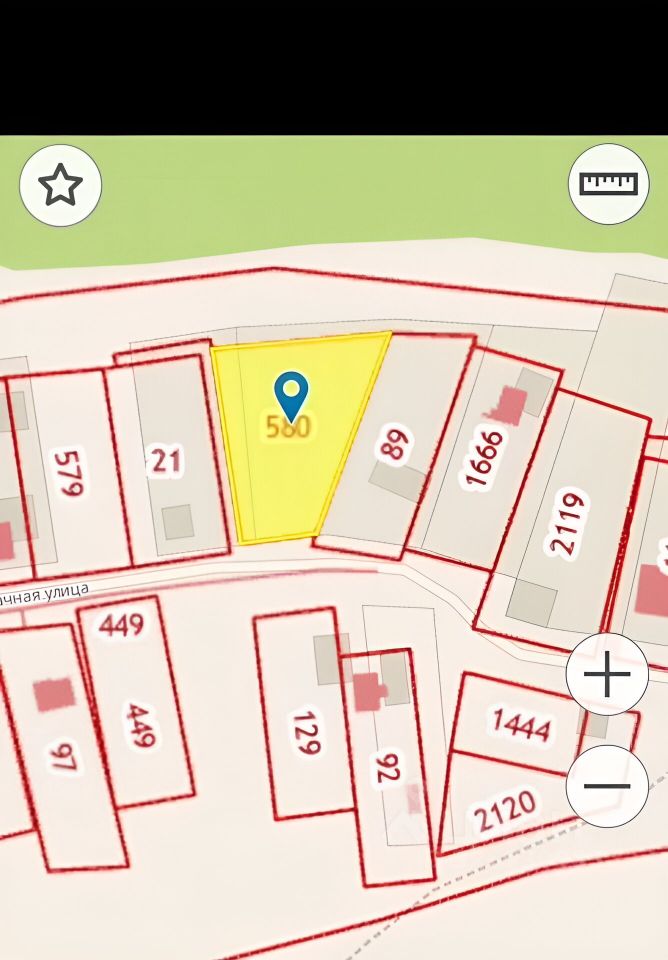Zoom in with the plus button

pyautogui.click(x=607, y=675)
